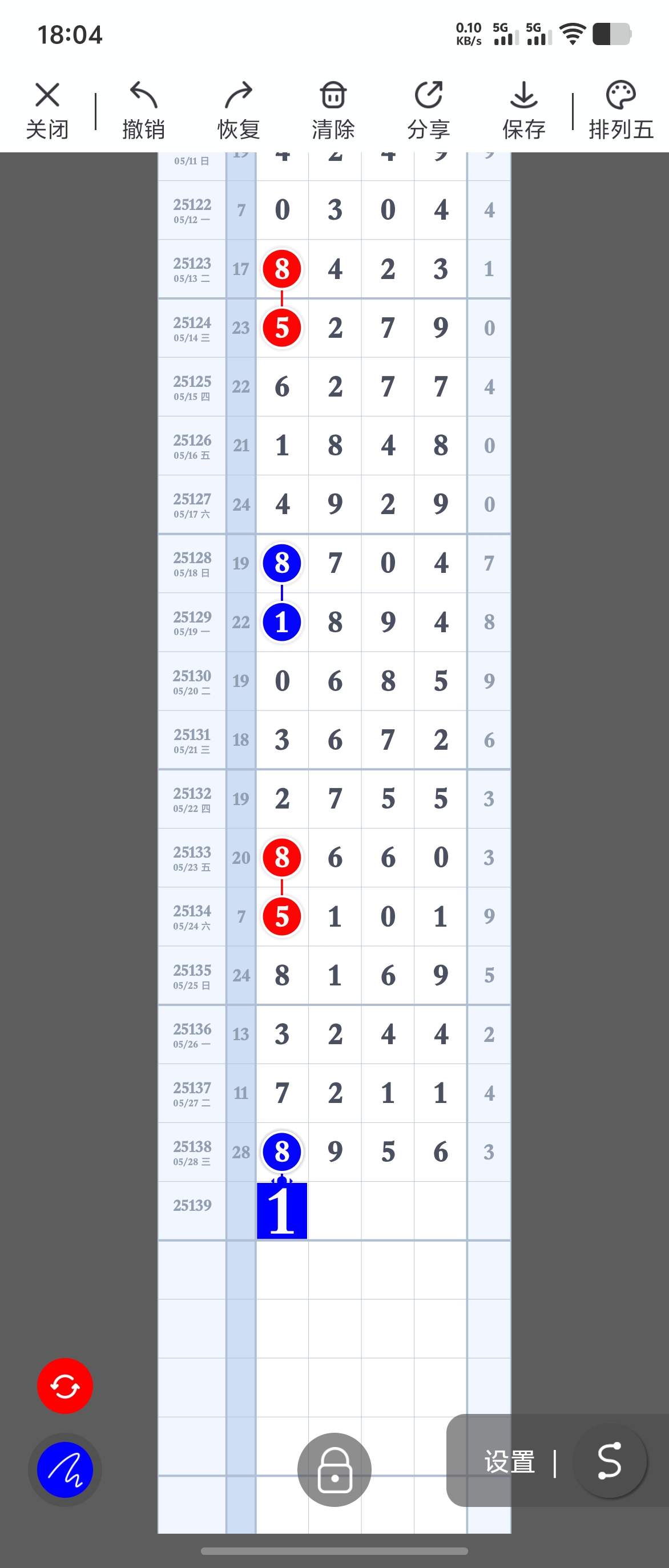Close the chart editor

(x=47, y=110)
